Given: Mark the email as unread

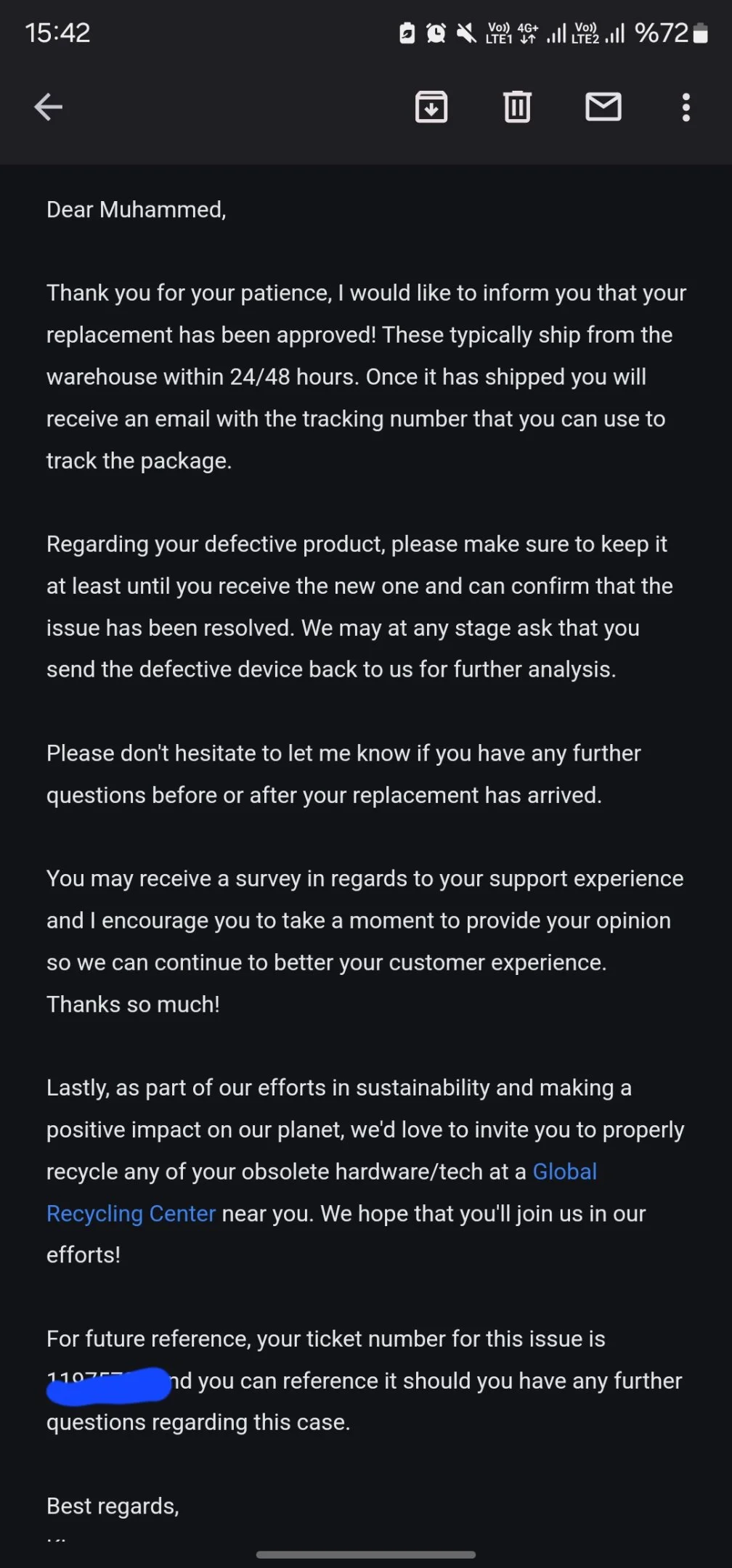Looking at the screenshot, I should pyautogui.click(x=603, y=107).
